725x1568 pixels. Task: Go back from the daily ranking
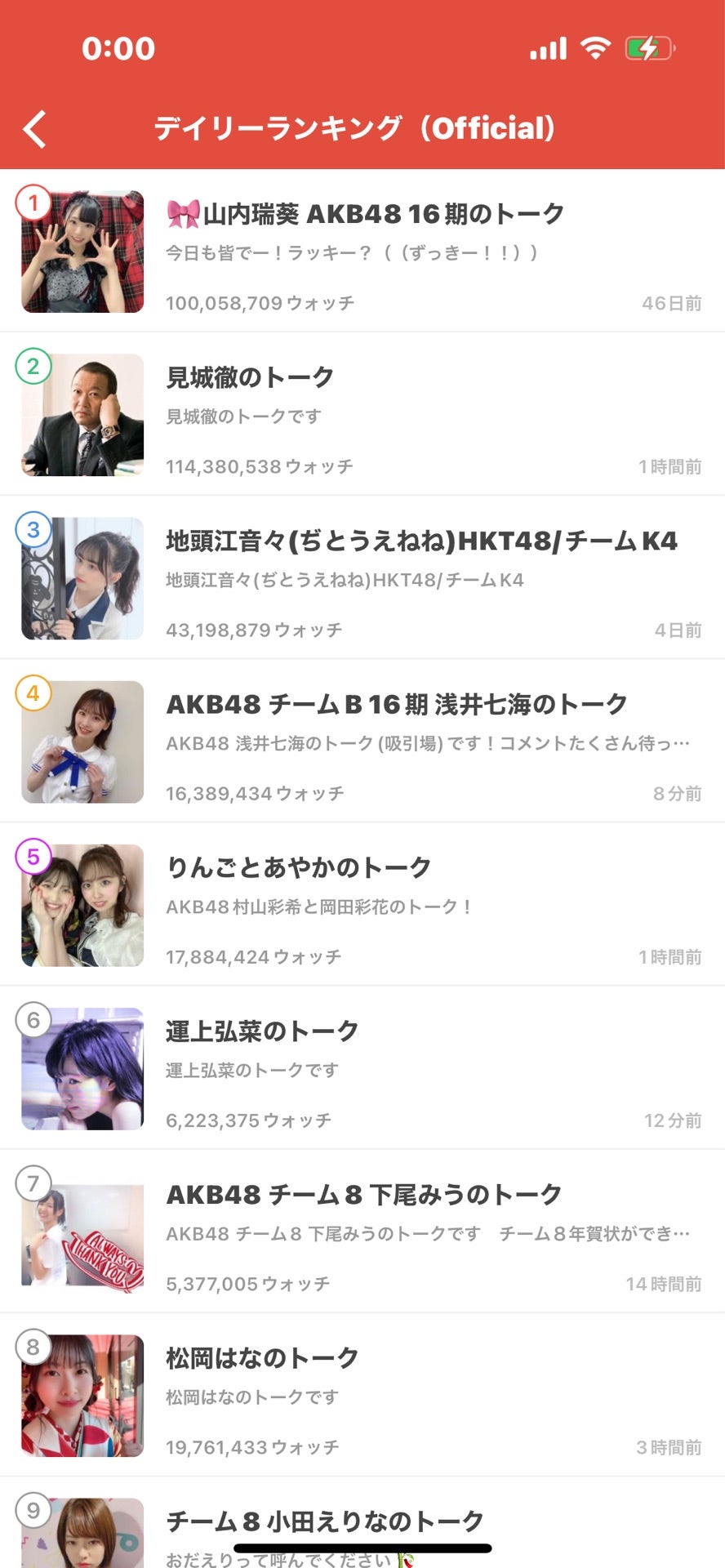[x=34, y=129]
